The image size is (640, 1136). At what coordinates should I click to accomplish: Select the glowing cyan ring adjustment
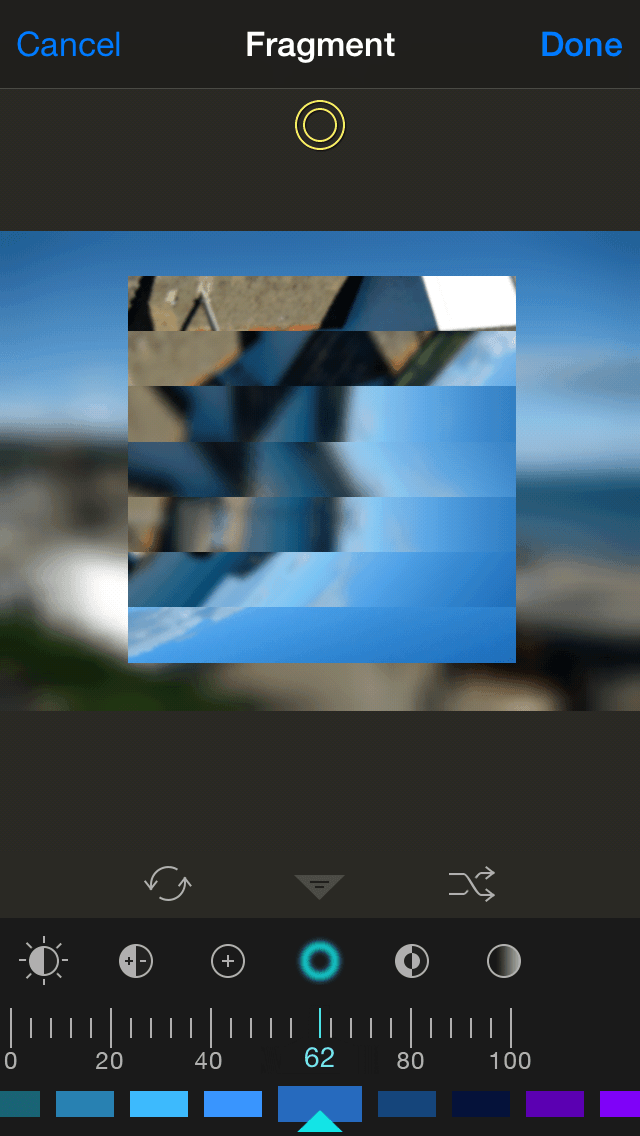(320, 961)
